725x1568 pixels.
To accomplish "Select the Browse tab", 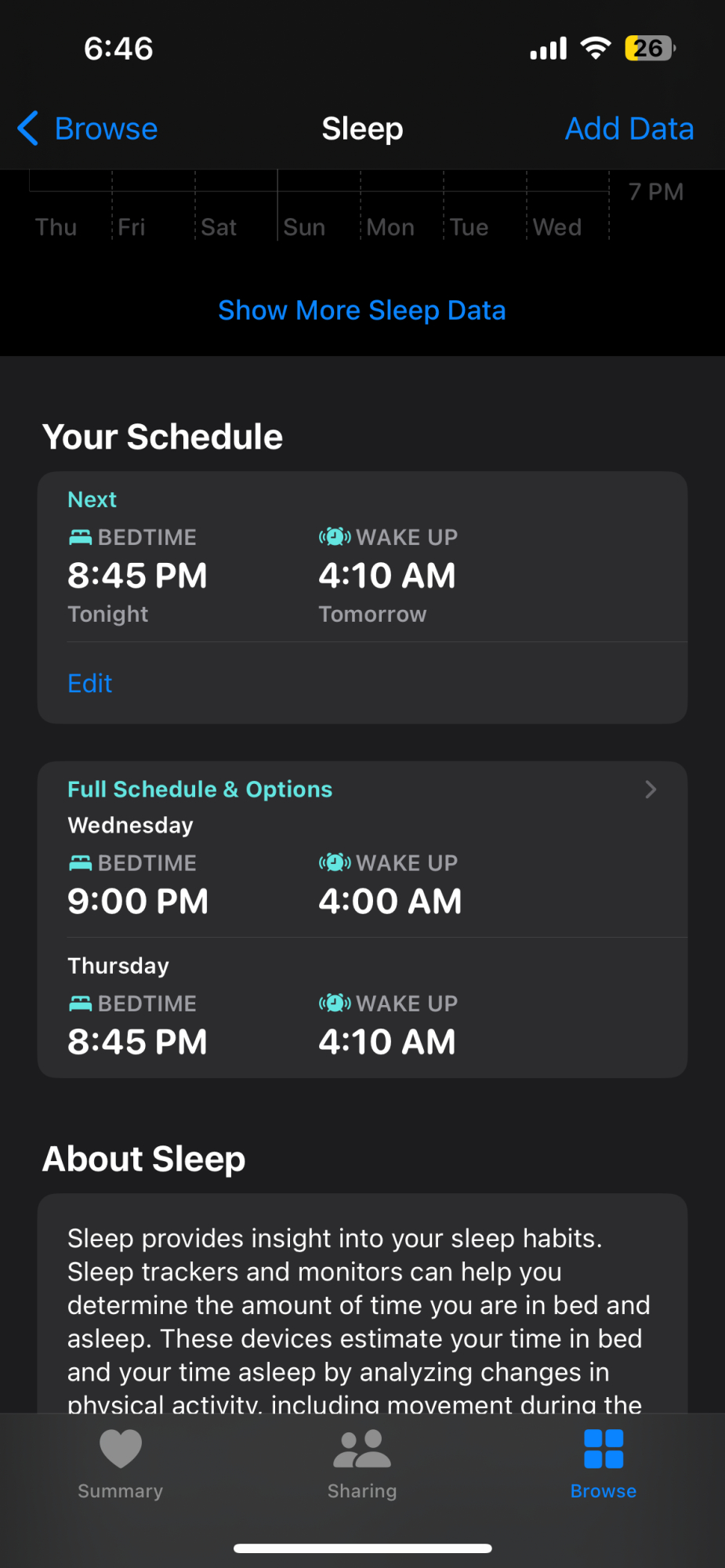I will pyautogui.click(x=604, y=1464).
